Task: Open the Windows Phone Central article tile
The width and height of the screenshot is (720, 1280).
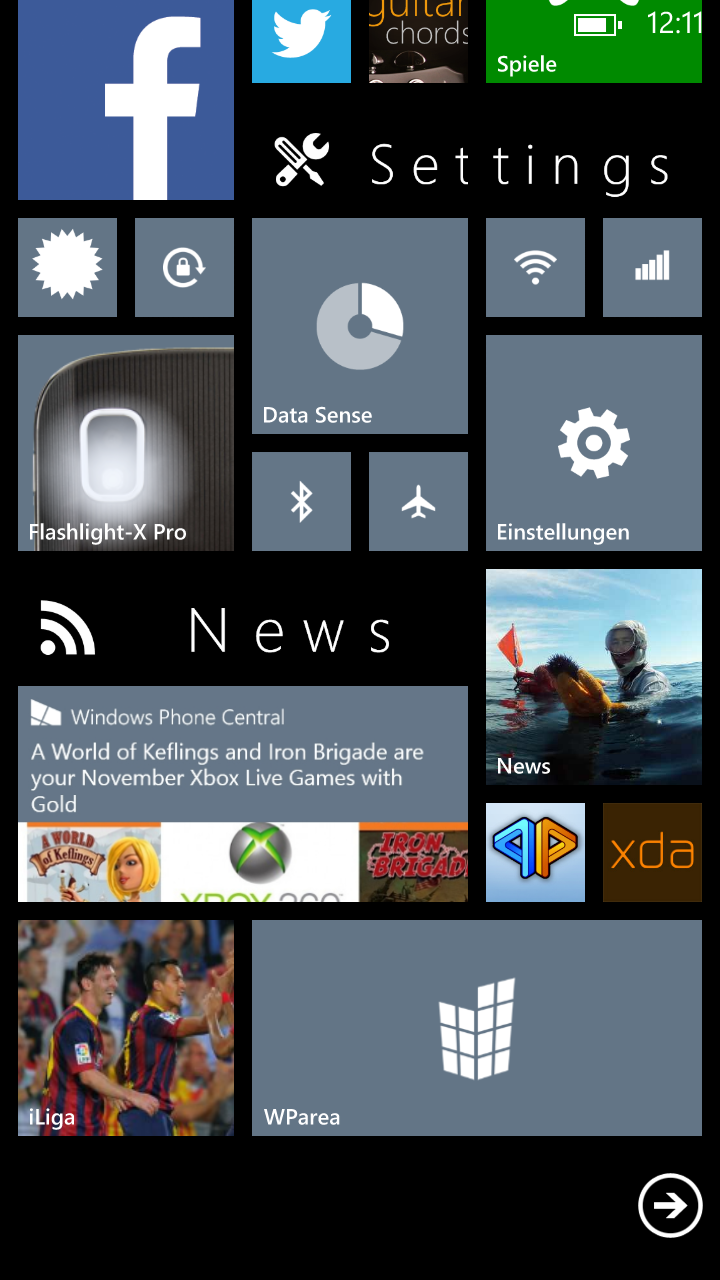Action: coord(243,794)
